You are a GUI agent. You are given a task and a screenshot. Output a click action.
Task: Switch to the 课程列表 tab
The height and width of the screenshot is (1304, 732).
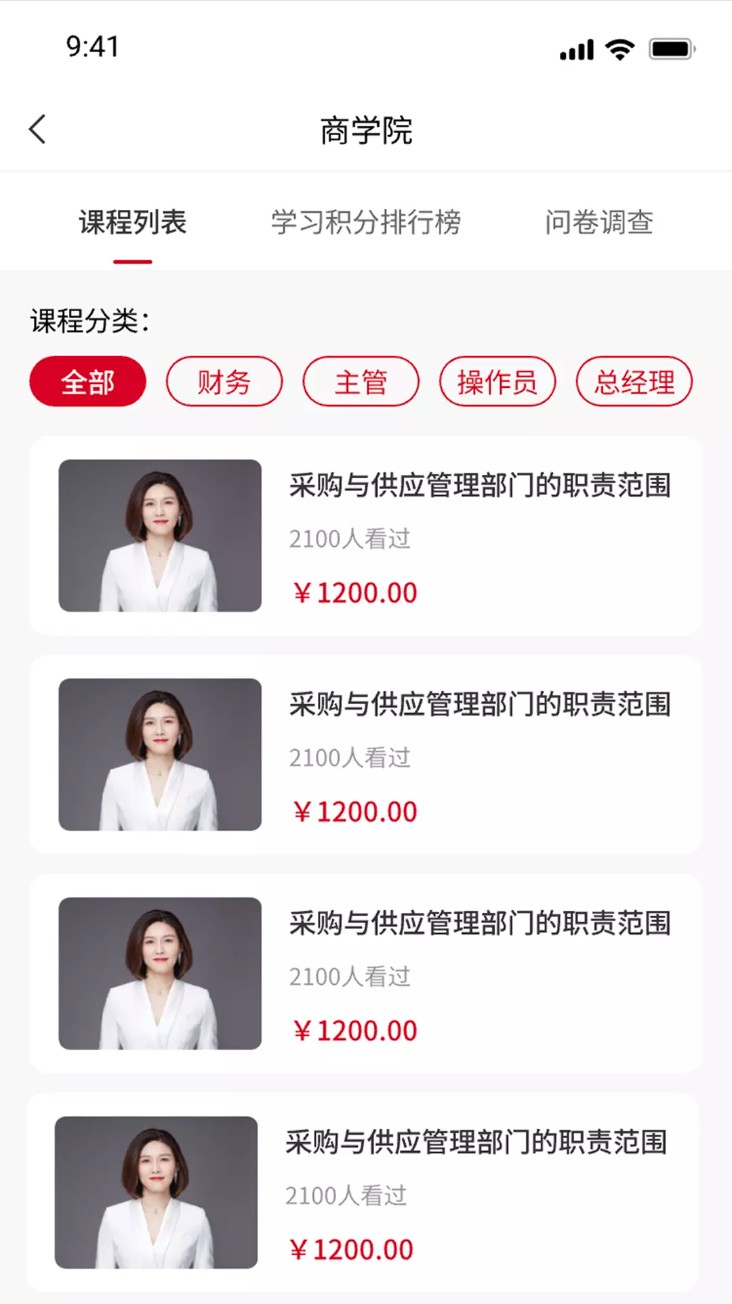point(133,222)
